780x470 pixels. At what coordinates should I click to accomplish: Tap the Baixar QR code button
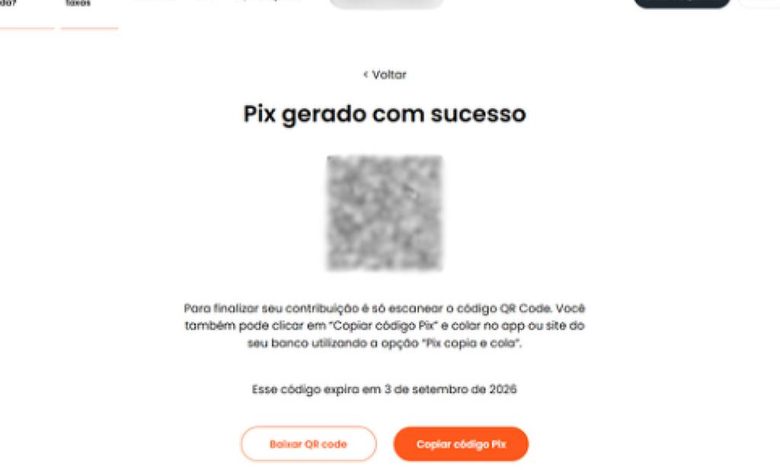[x=308, y=444]
